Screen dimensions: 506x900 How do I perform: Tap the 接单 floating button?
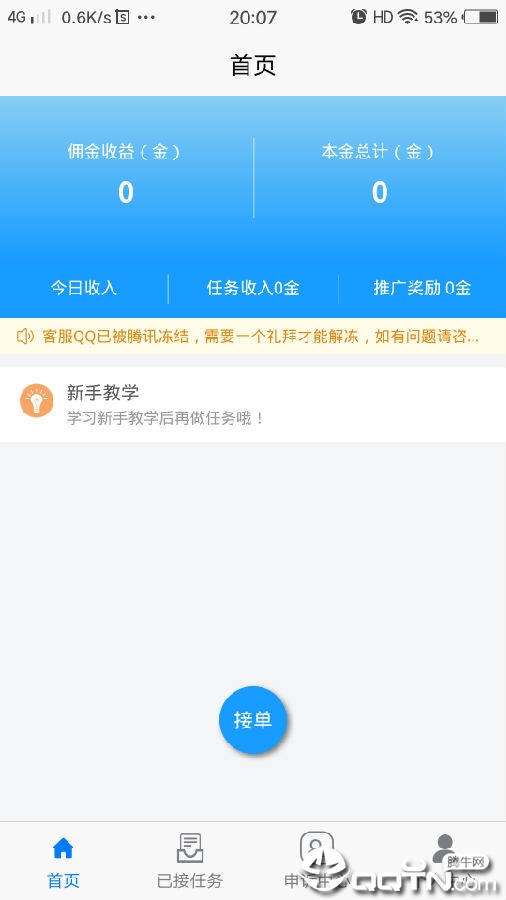pyautogui.click(x=252, y=719)
